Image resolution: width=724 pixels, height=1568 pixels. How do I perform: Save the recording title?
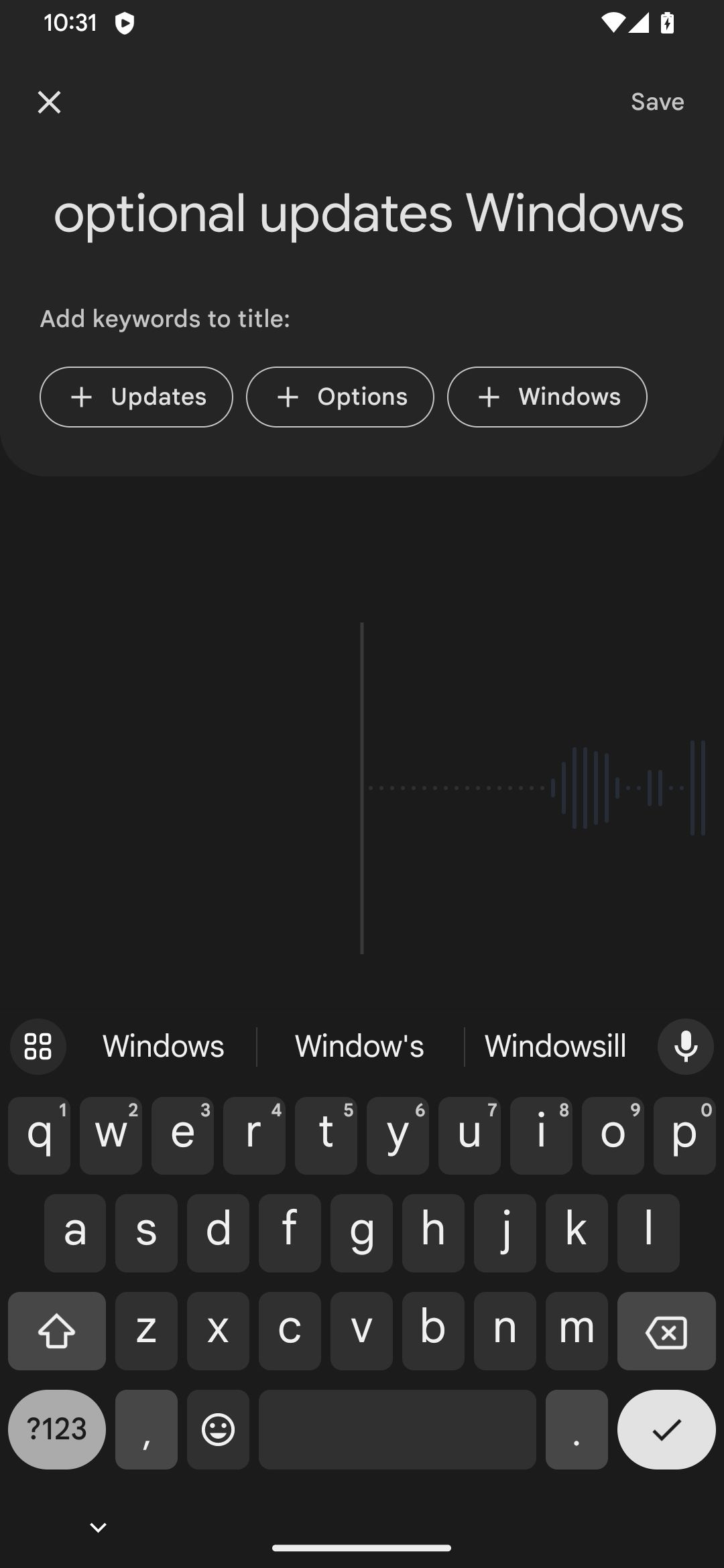click(x=656, y=101)
